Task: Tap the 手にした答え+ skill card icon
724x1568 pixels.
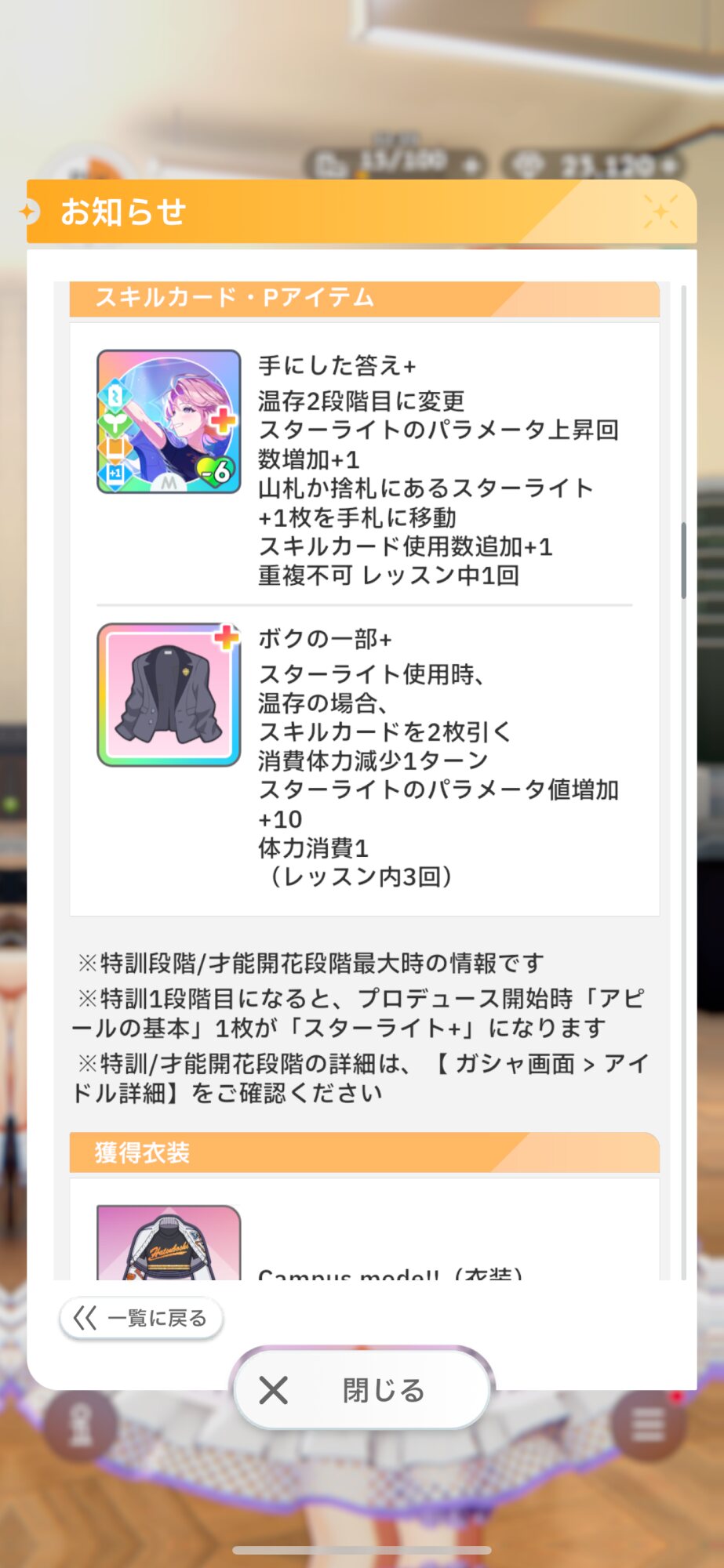Action: point(169,422)
